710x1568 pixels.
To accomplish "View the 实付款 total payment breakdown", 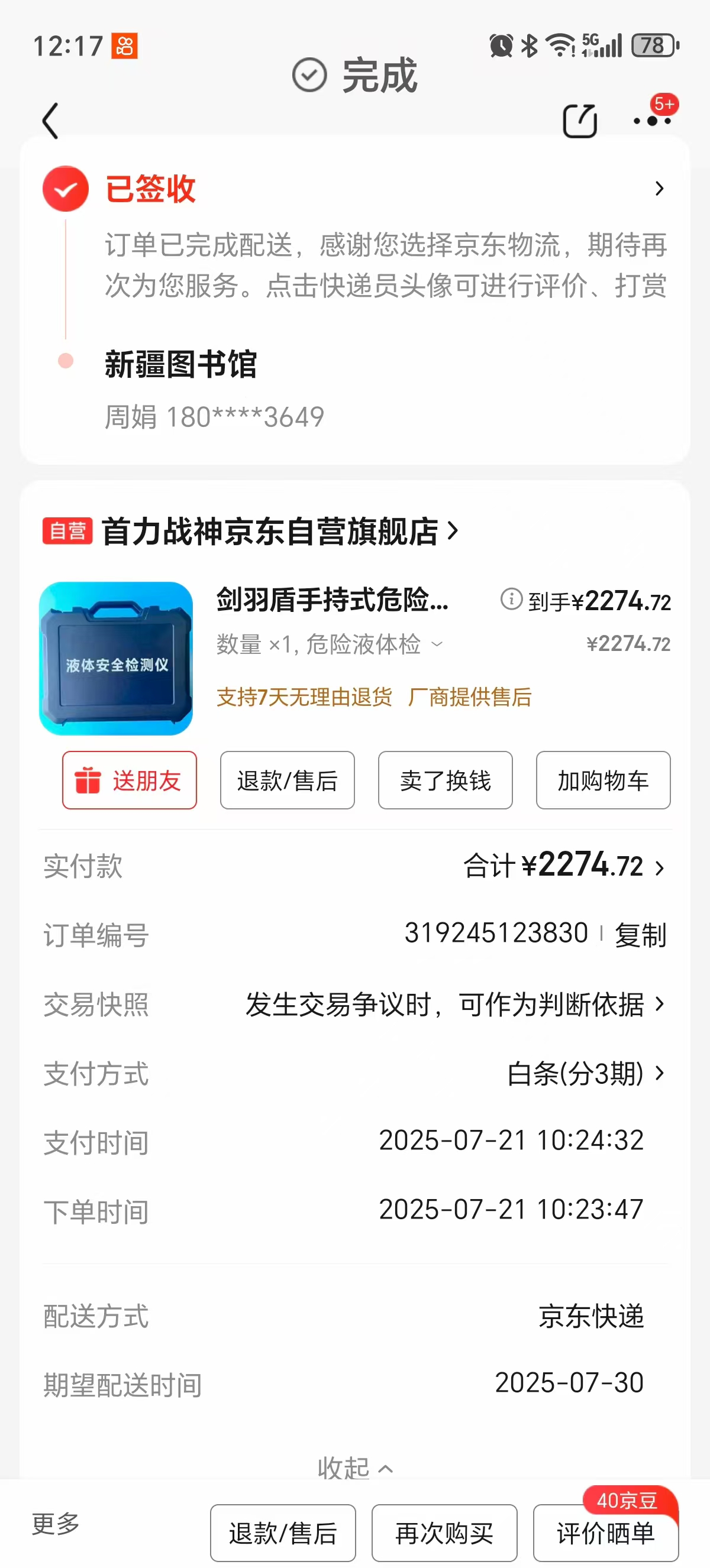I will (563, 866).
